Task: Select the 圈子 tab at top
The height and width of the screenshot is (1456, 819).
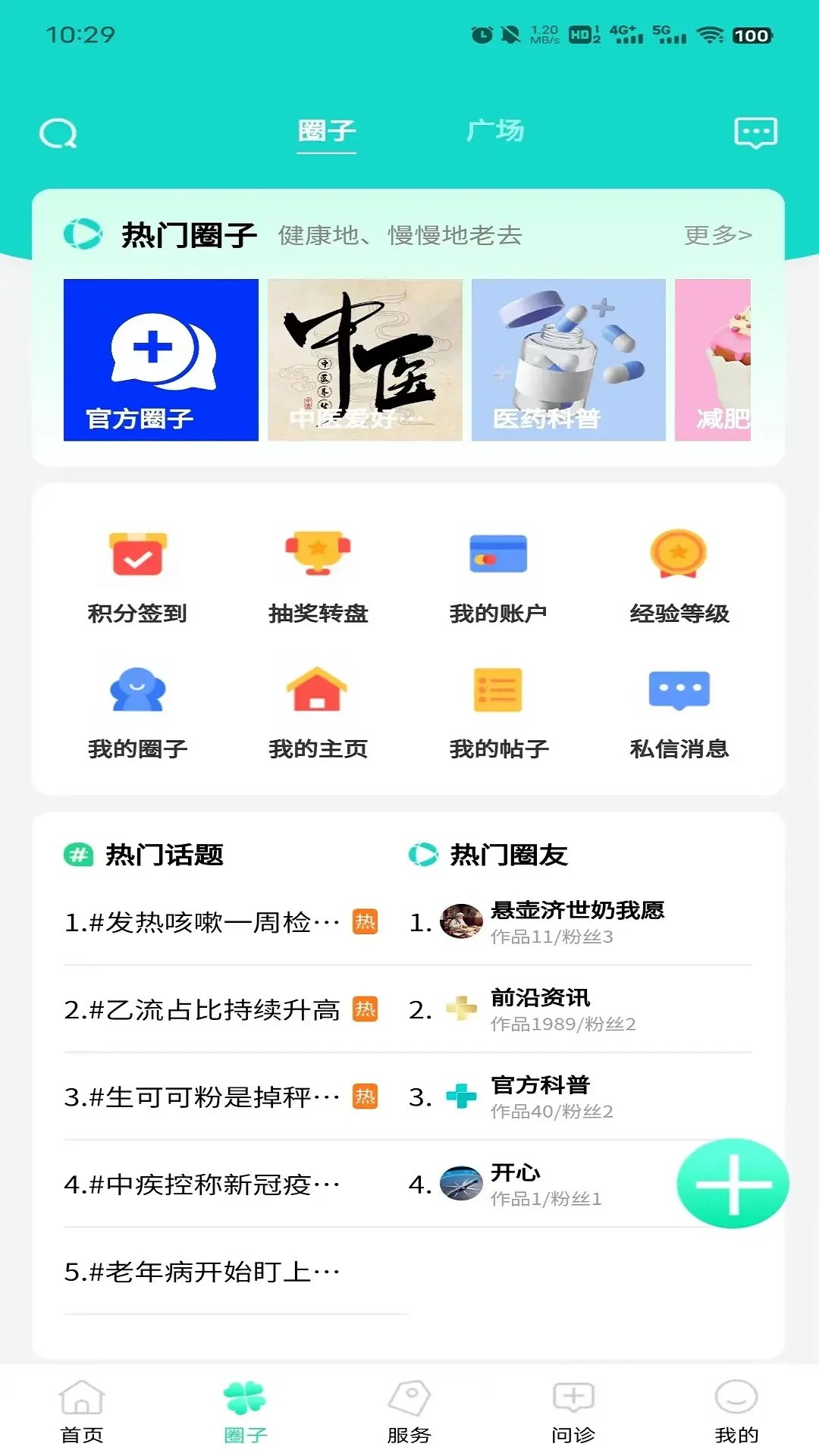Action: [326, 130]
